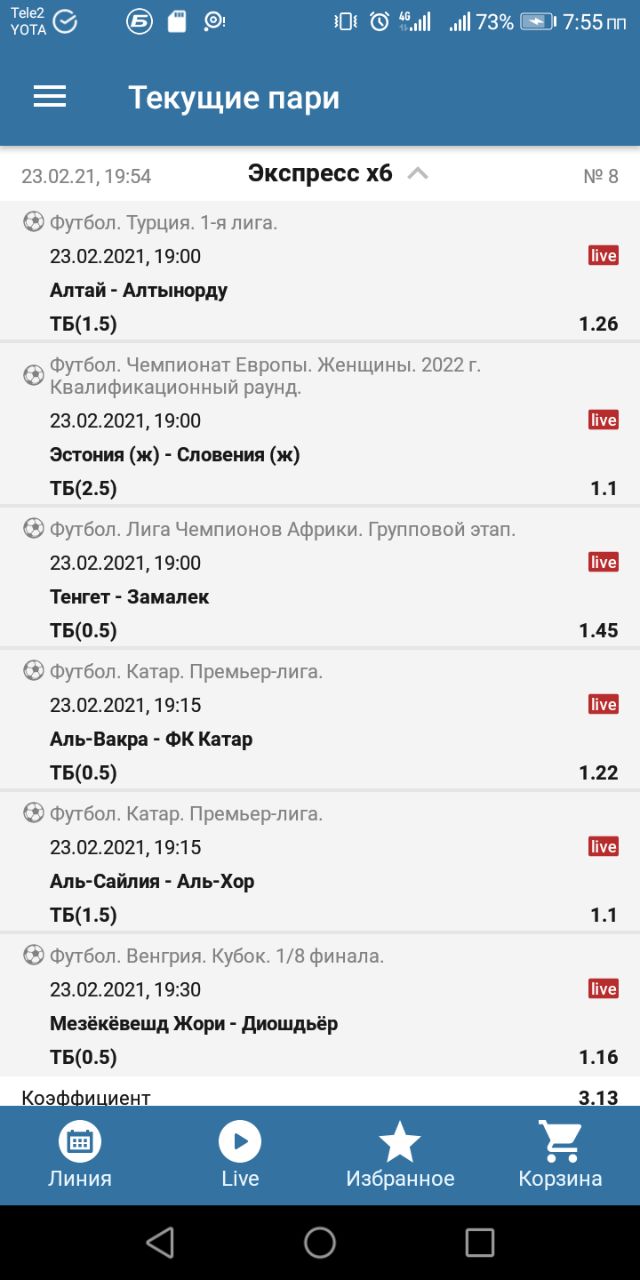This screenshot has height=1280, width=640.
Task: Open the hamburger drawer menu
Action: pos(50,97)
